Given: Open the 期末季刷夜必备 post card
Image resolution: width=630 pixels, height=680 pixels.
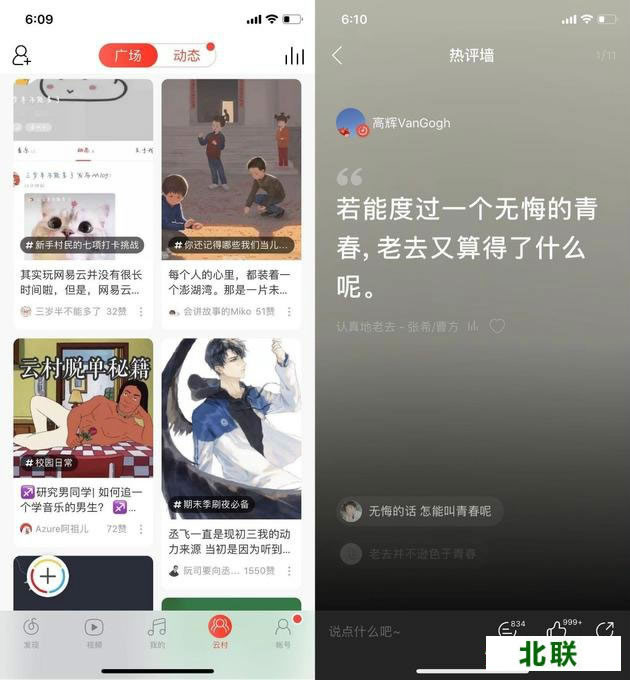Looking at the screenshot, I should pos(231,430).
